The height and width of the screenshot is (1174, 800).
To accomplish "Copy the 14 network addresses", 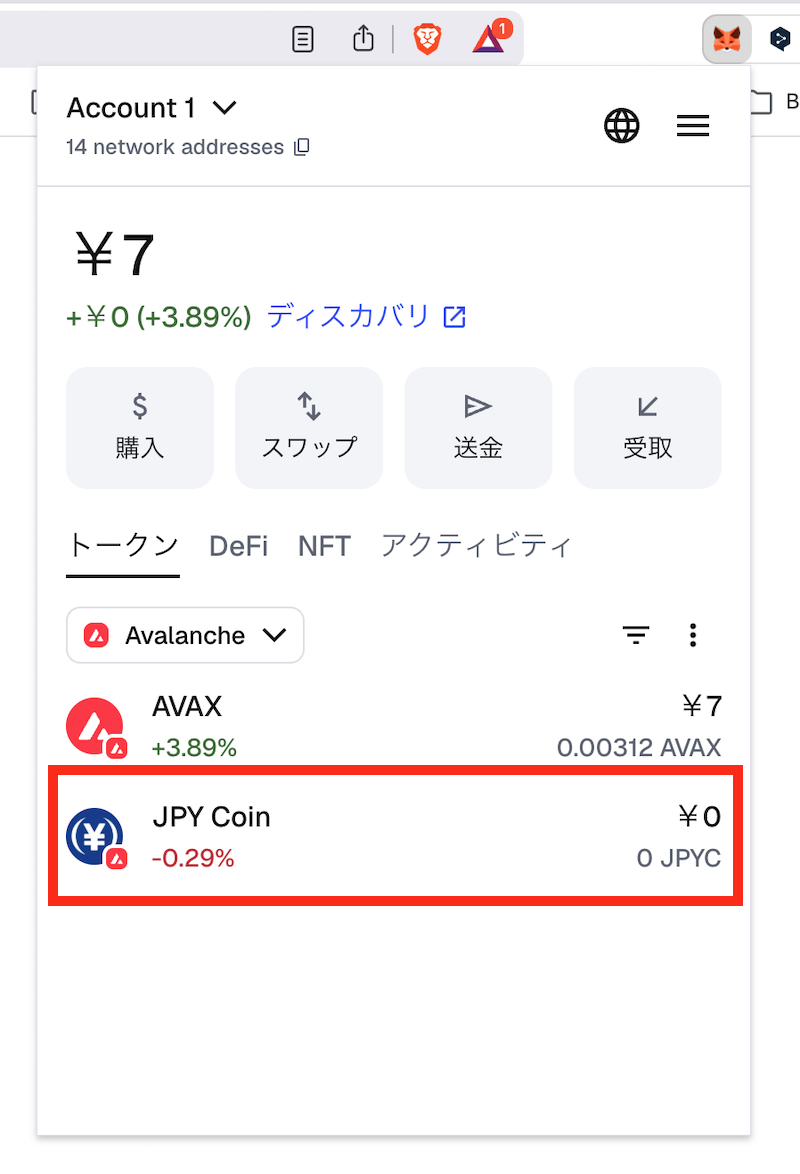I will 301,147.
